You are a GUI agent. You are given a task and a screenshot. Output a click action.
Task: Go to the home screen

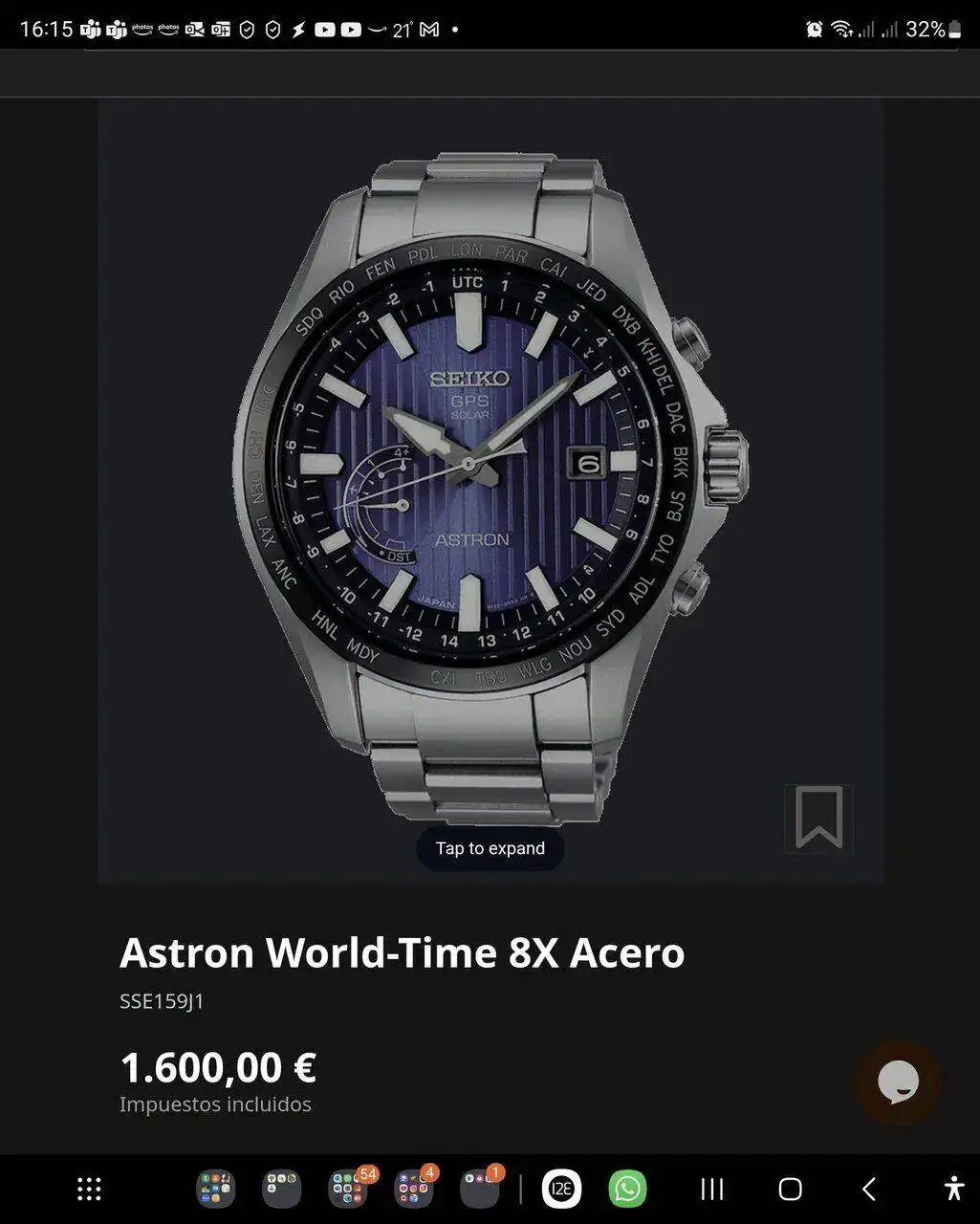pos(790,1189)
